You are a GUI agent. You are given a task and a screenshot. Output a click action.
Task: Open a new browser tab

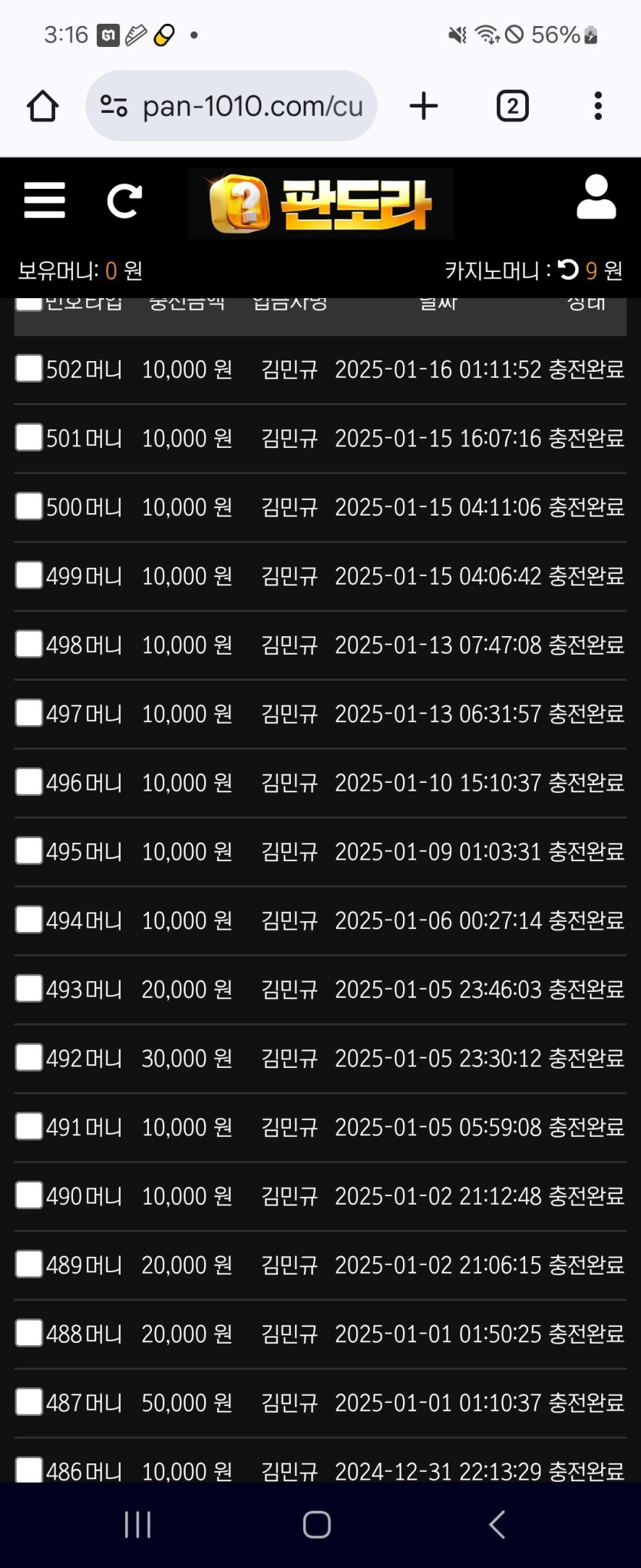tap(424, 106)
